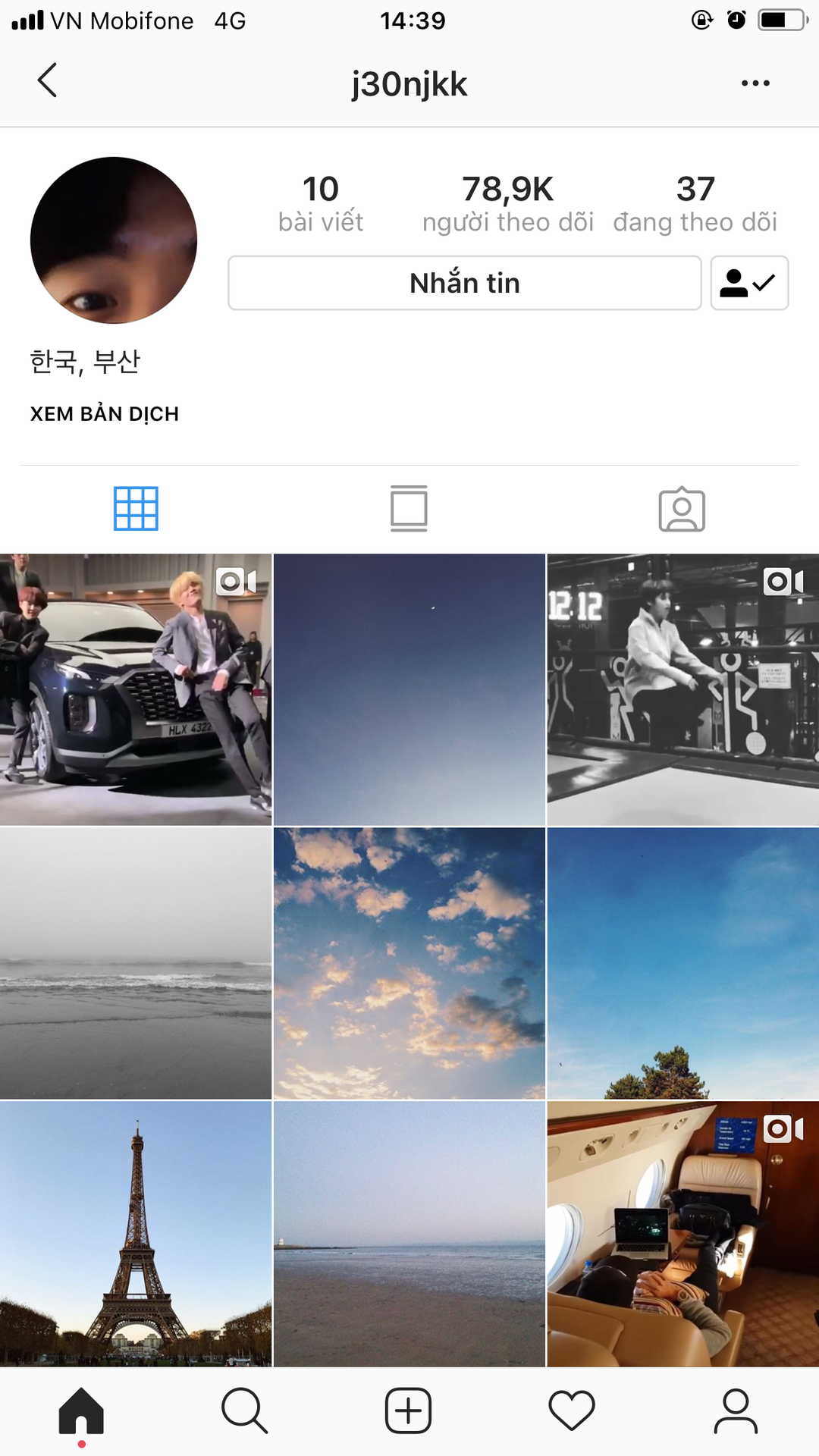Open the three-dot options menu
This screenshot has width=819, height=1456.
(755, 83)
